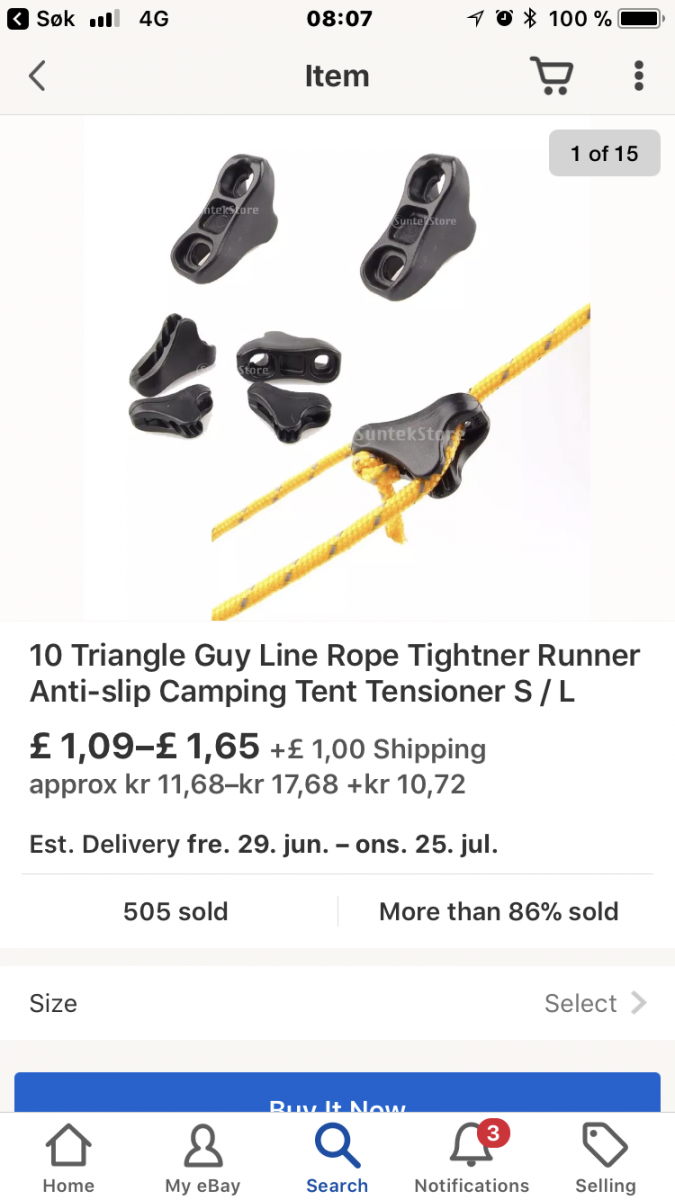Return to the Søk app via the status bar
The image size is (675, 1200).
pos(42,18)
